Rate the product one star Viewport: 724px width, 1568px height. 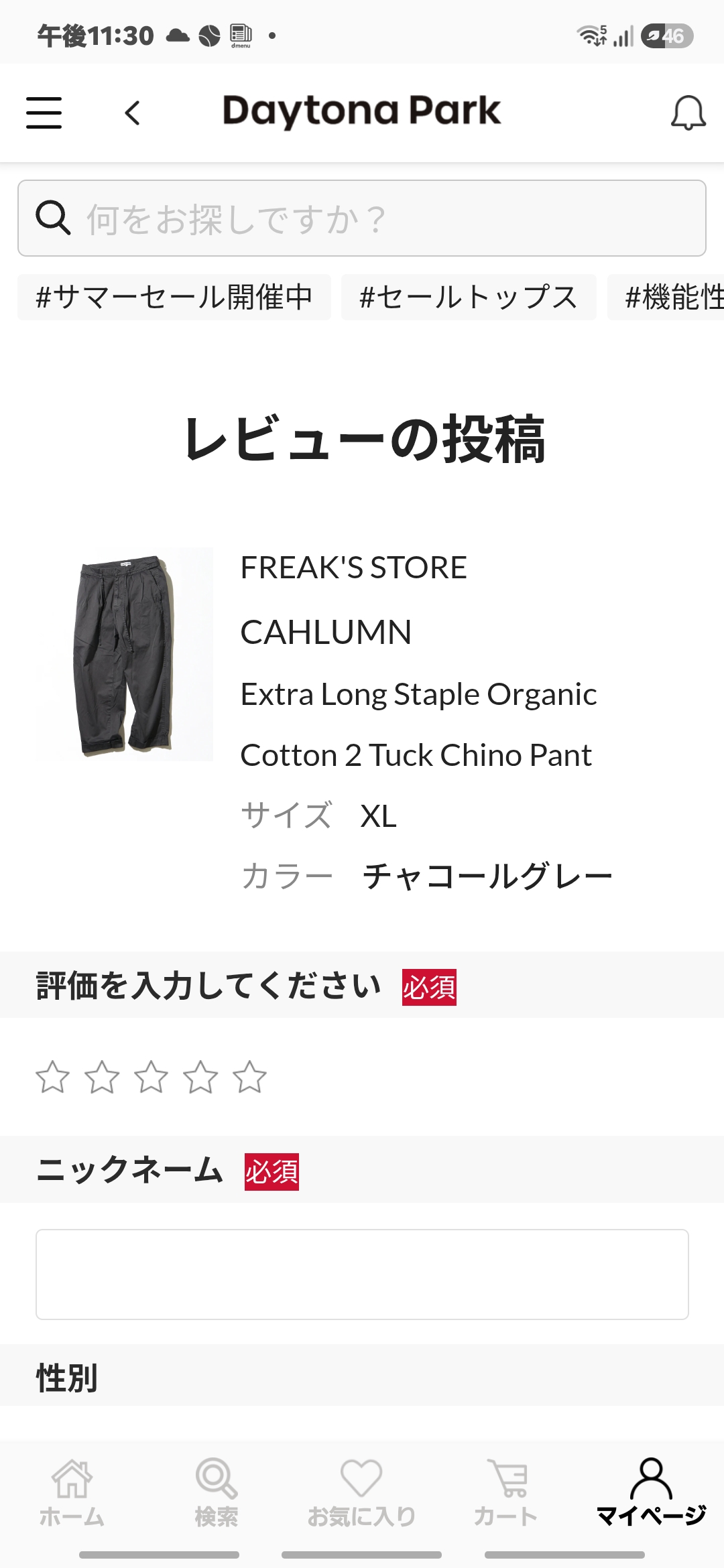[x=52, y=1077]
